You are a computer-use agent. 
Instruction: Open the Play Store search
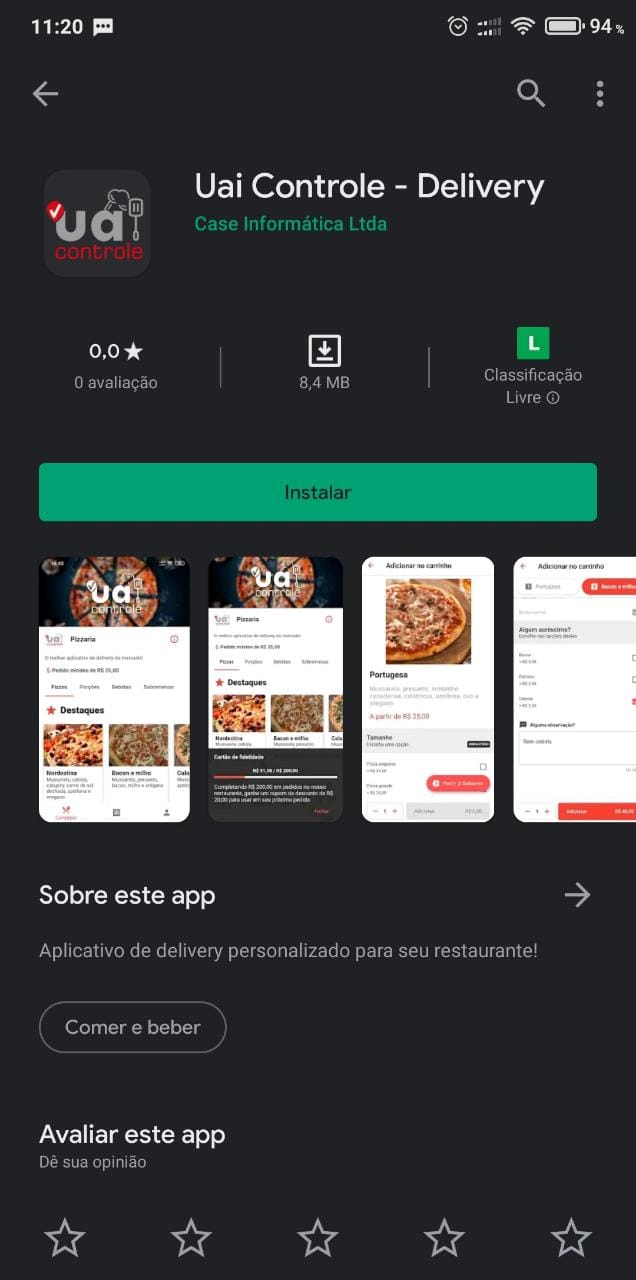(531, 94)
